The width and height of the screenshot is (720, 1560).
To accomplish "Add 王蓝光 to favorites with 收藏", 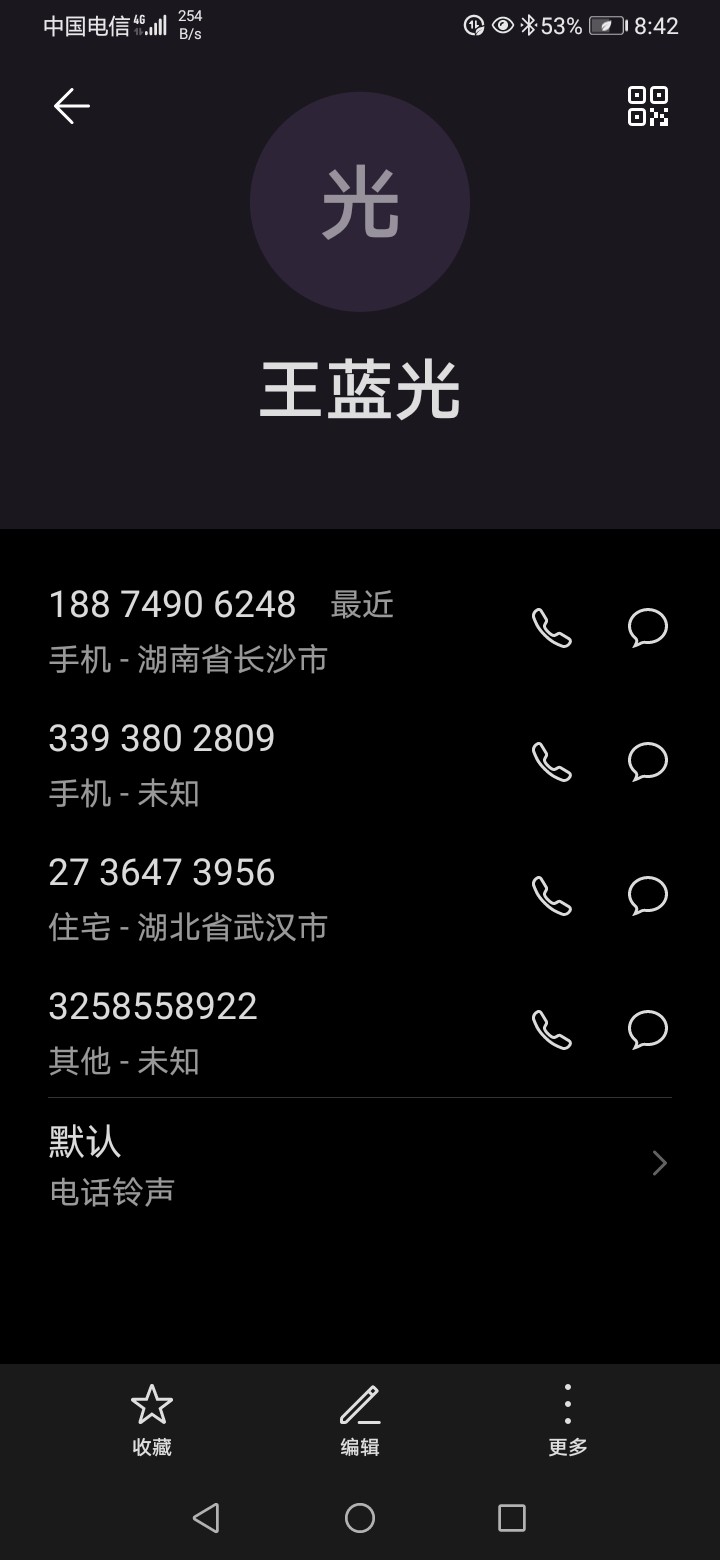I will click(152, 1420).
